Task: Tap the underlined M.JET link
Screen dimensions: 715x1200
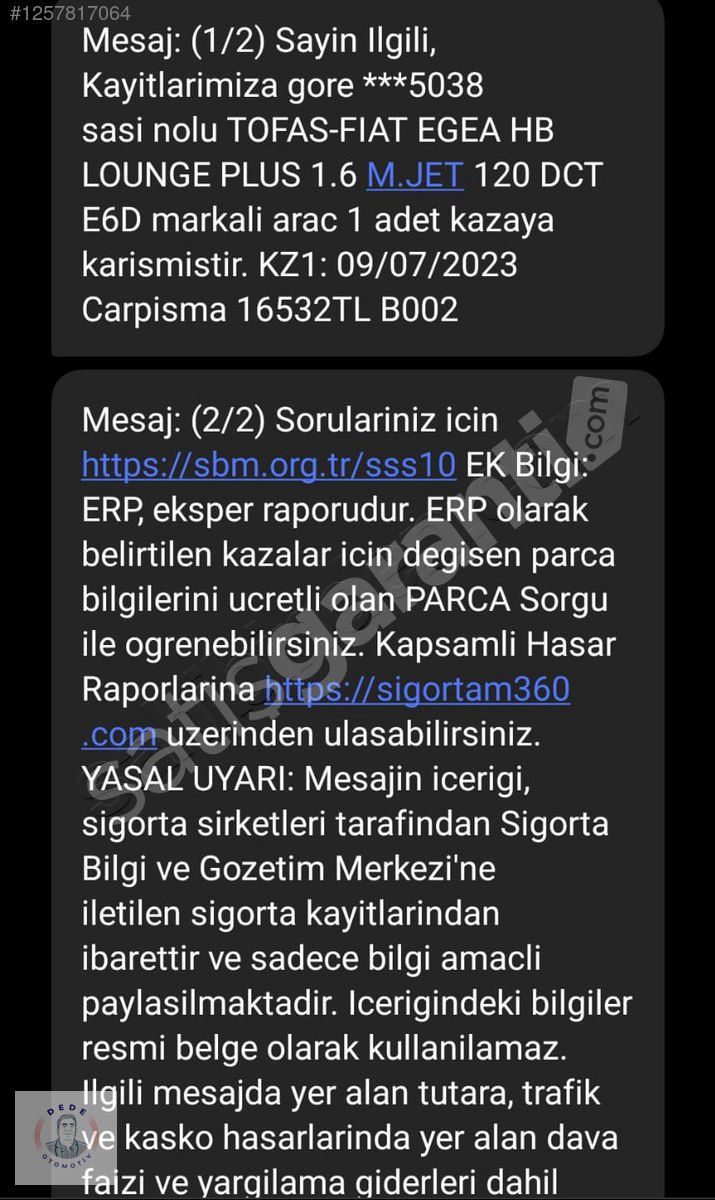Action: [415, 175]
